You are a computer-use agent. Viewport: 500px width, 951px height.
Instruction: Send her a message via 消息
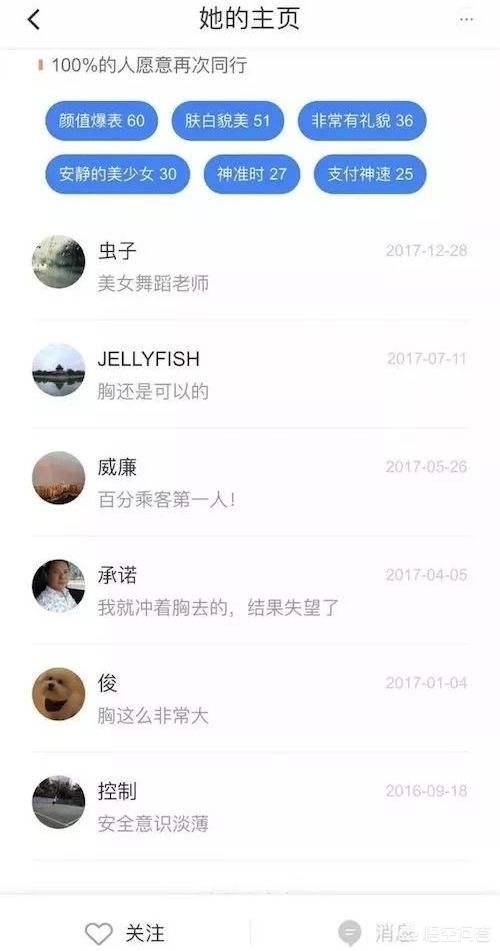[x=376, y=933]
